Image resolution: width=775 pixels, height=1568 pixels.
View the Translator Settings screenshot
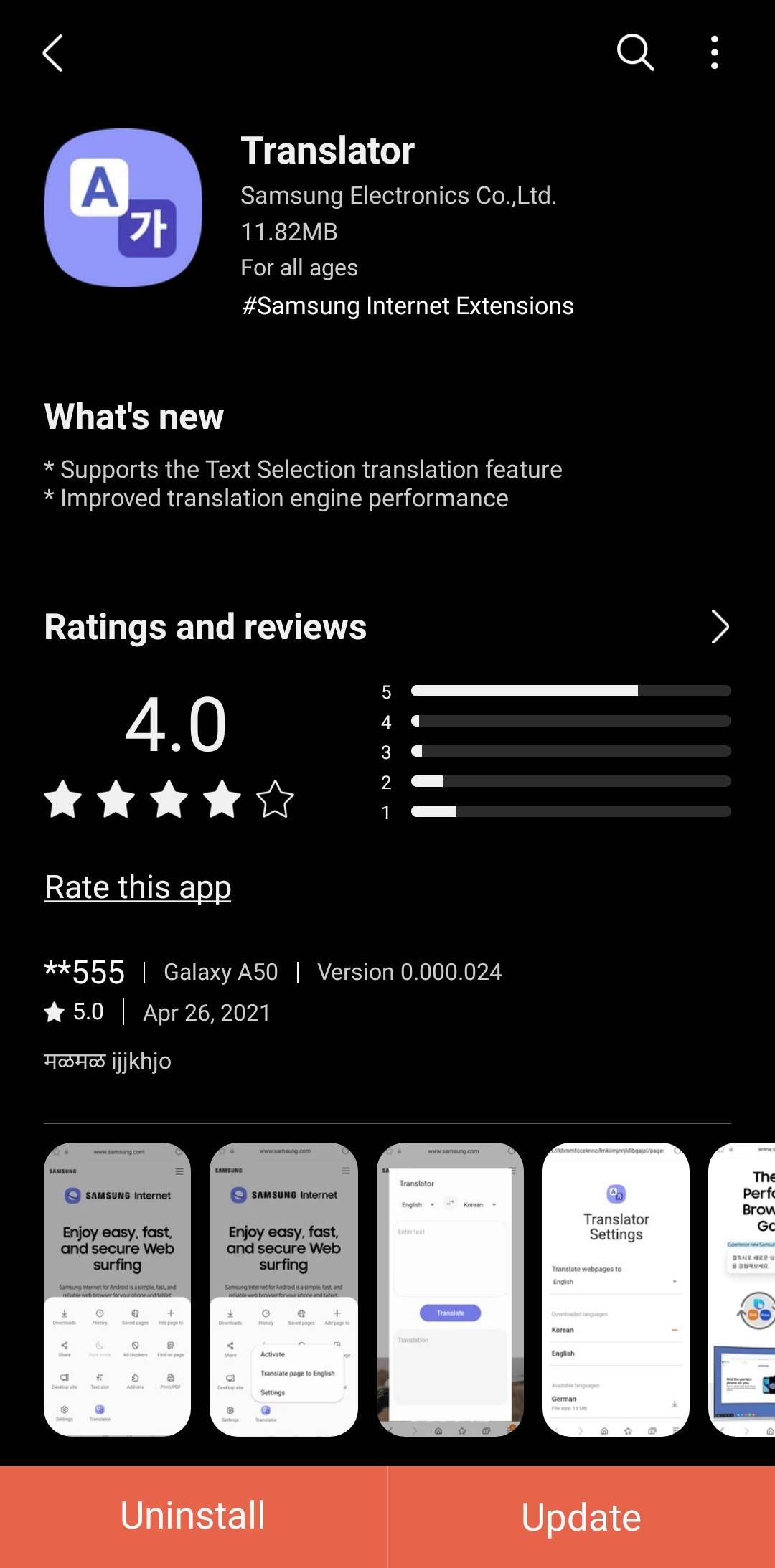(x=616, y=1289)
